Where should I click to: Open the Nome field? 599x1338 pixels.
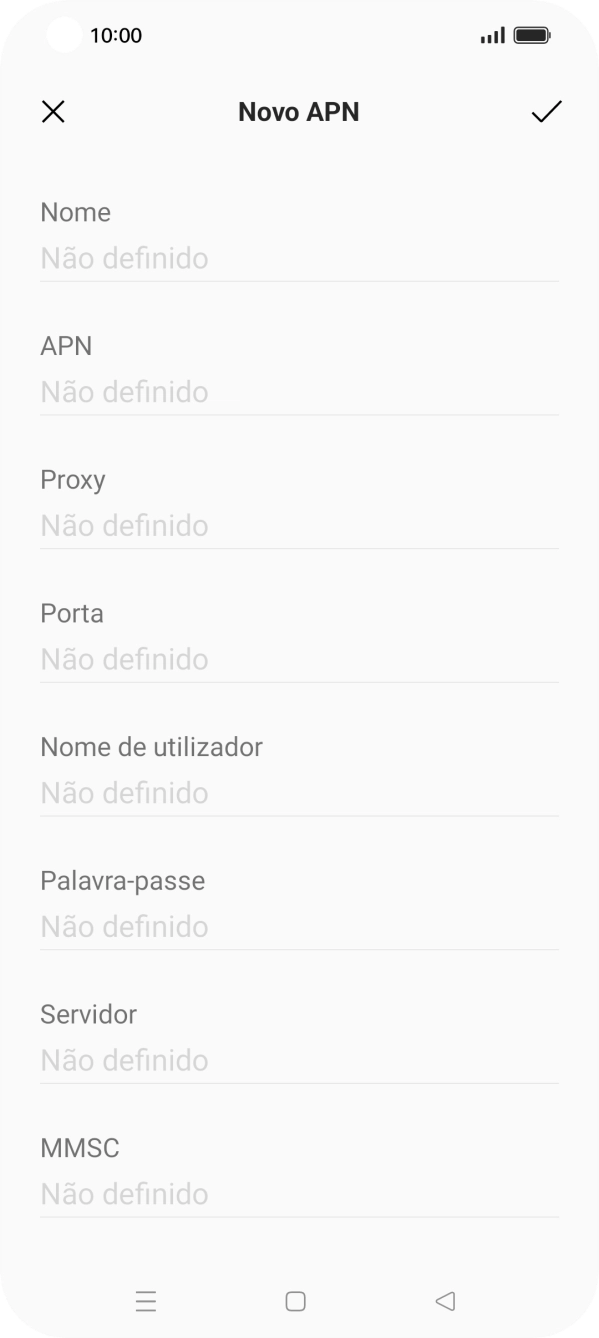299,236
